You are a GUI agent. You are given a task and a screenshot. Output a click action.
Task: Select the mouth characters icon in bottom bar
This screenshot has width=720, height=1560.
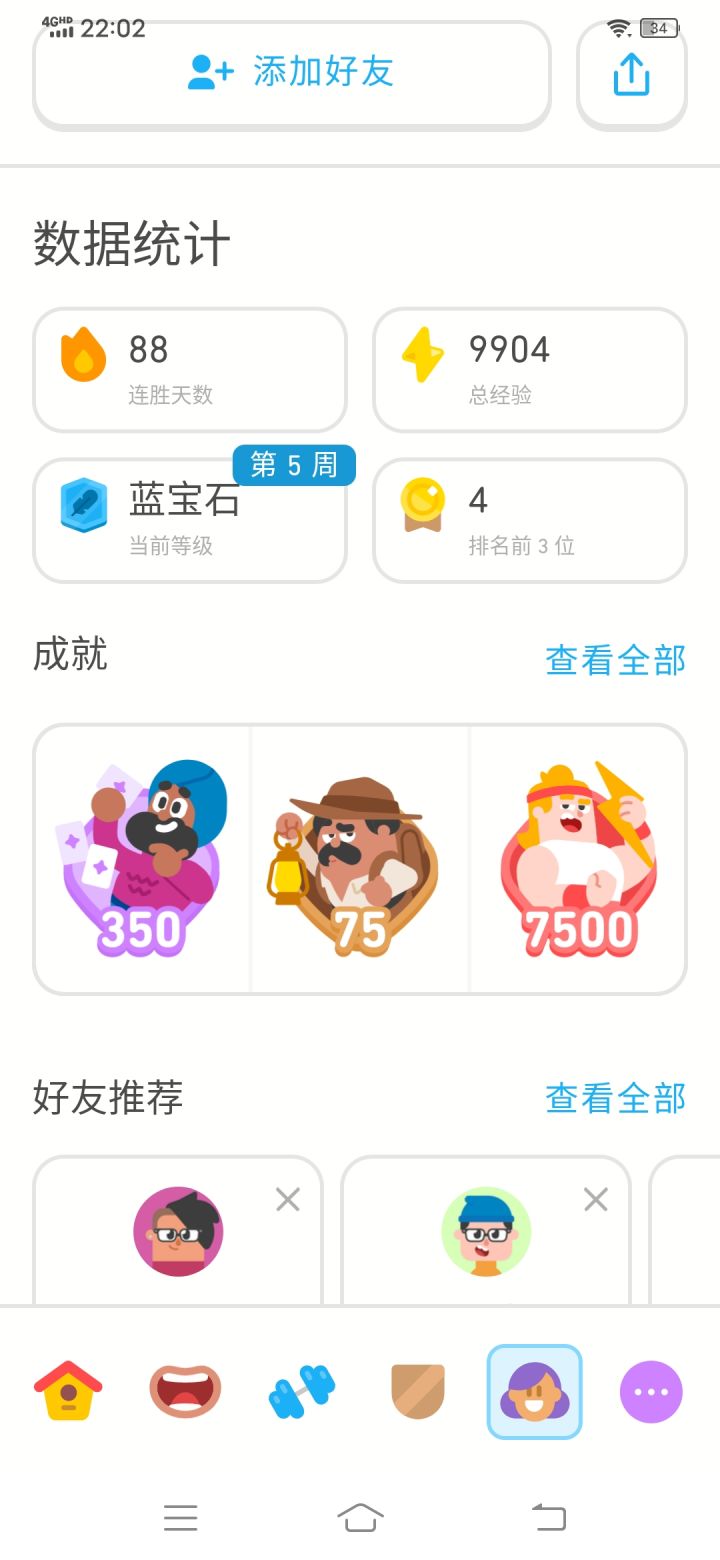coord(183,1391)
